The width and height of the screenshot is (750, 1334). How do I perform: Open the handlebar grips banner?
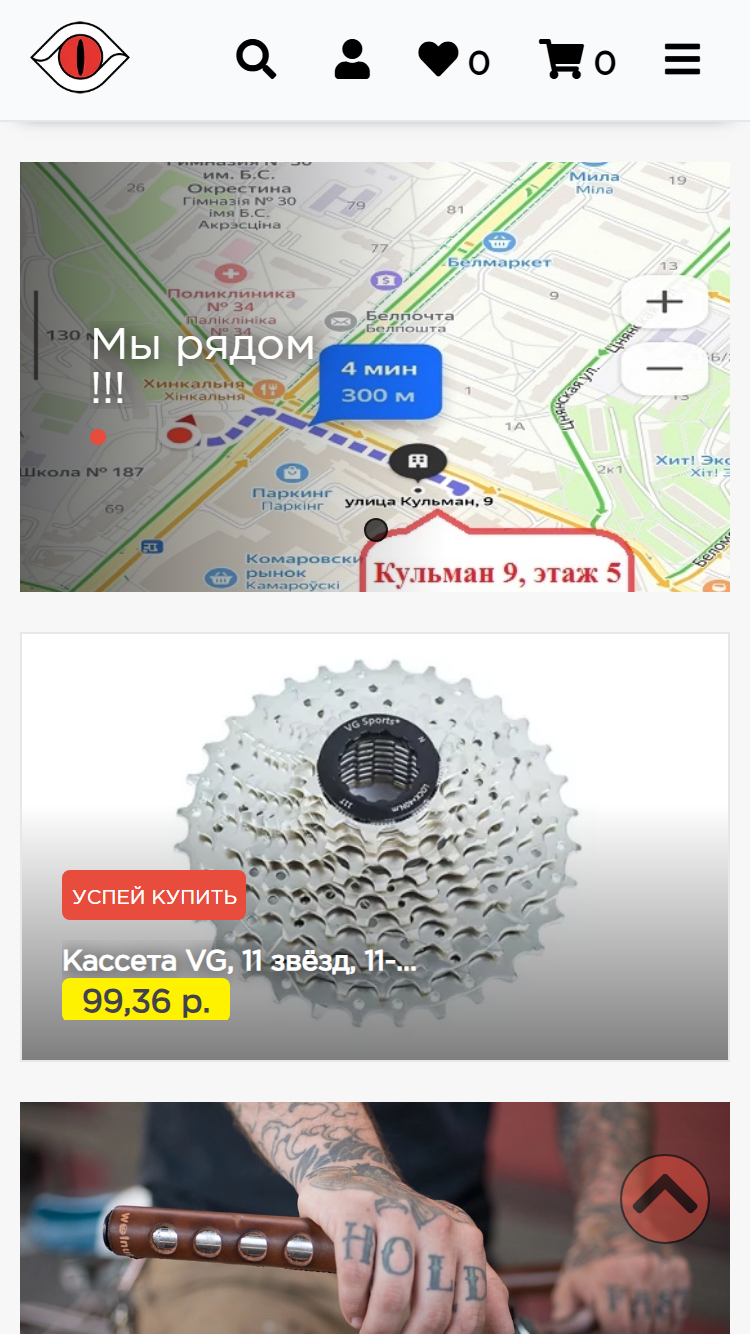(x=375, y=1218)
